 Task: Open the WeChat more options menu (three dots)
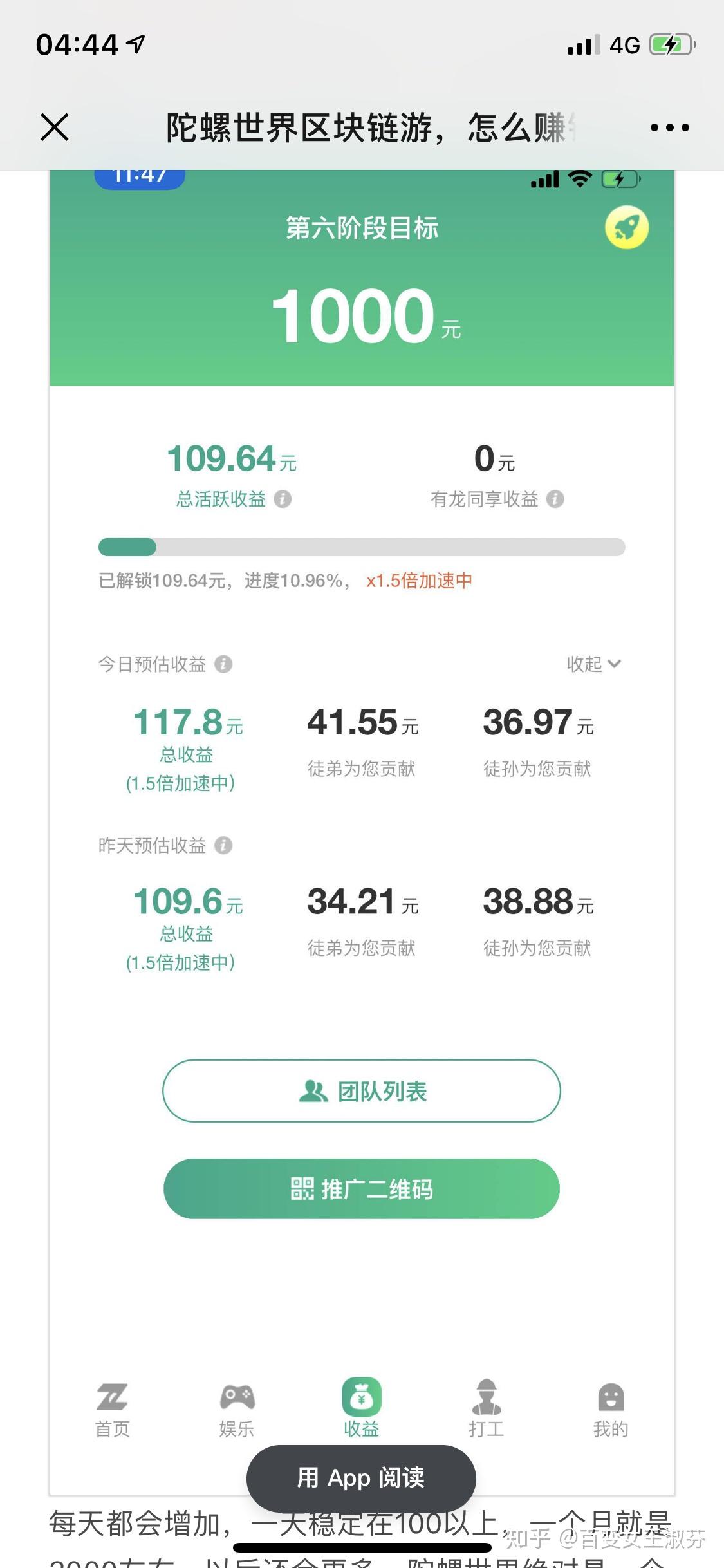point(667,128)
